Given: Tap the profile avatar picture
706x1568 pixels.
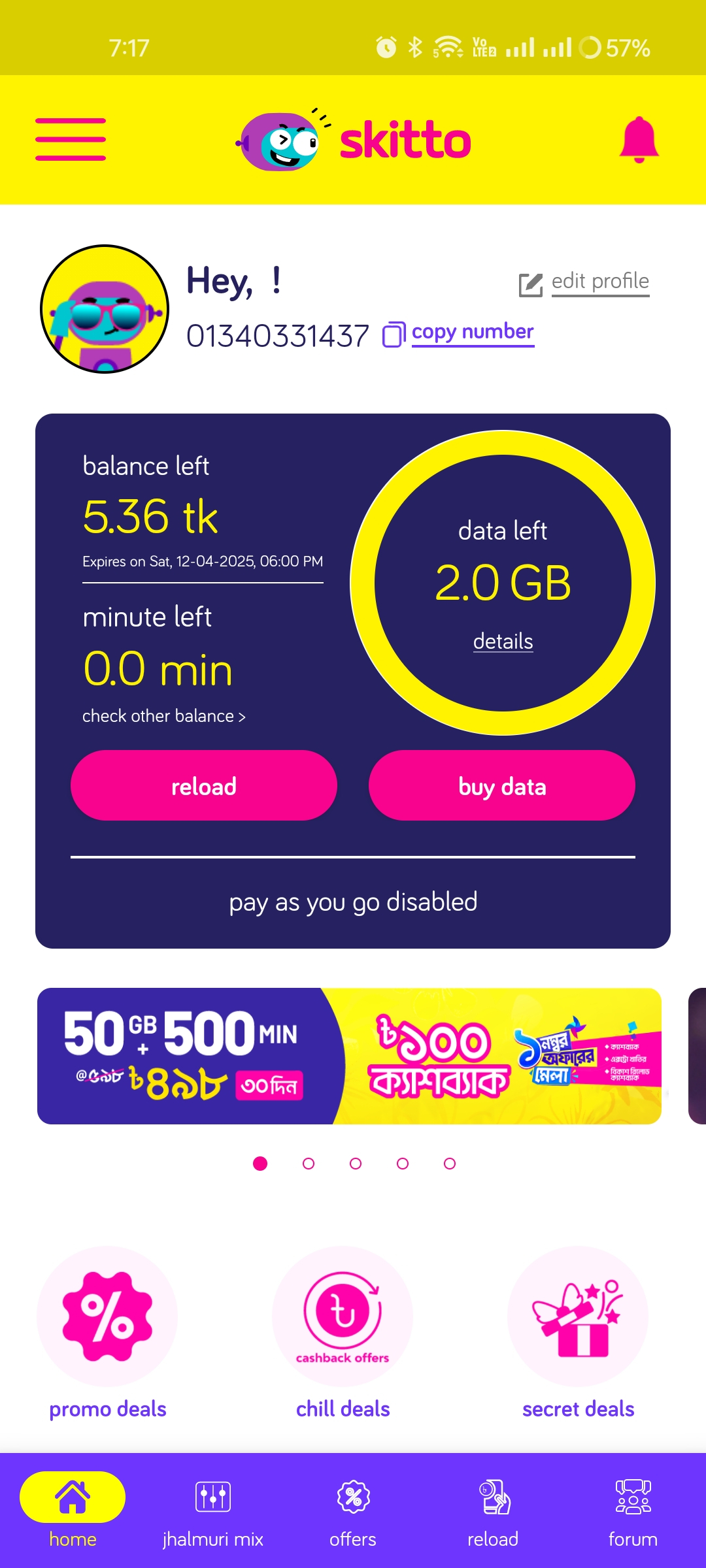Looking at the screenshot, I should (x=105, y=309).
